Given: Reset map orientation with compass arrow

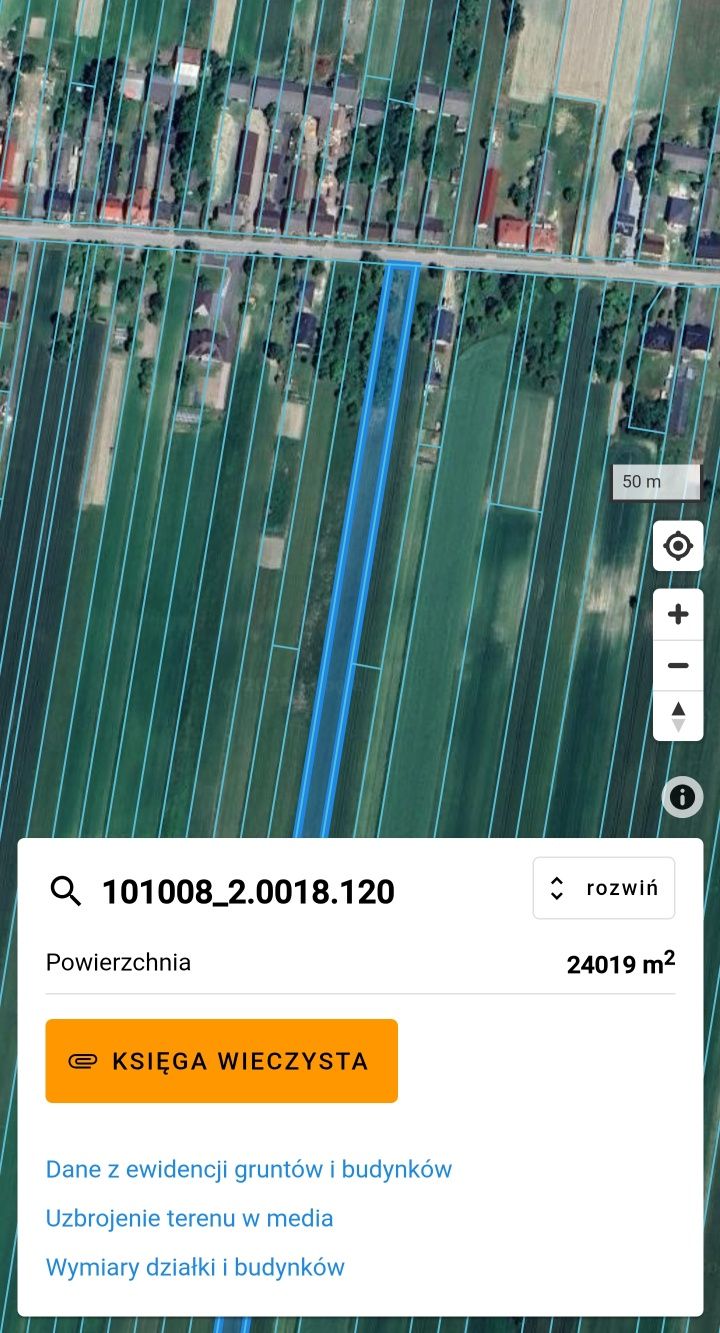Looking at the screenshot, I should [678, 716].
